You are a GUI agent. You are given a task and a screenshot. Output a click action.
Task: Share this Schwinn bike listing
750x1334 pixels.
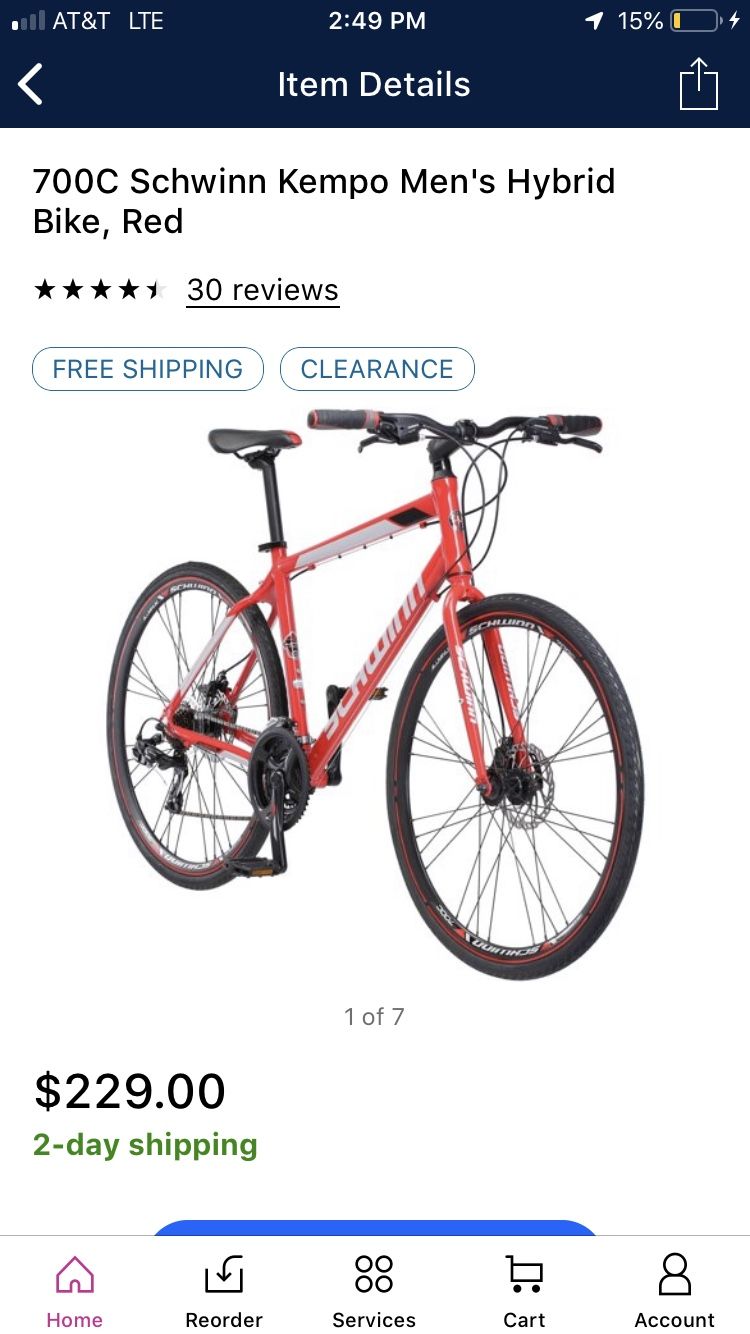699,84
